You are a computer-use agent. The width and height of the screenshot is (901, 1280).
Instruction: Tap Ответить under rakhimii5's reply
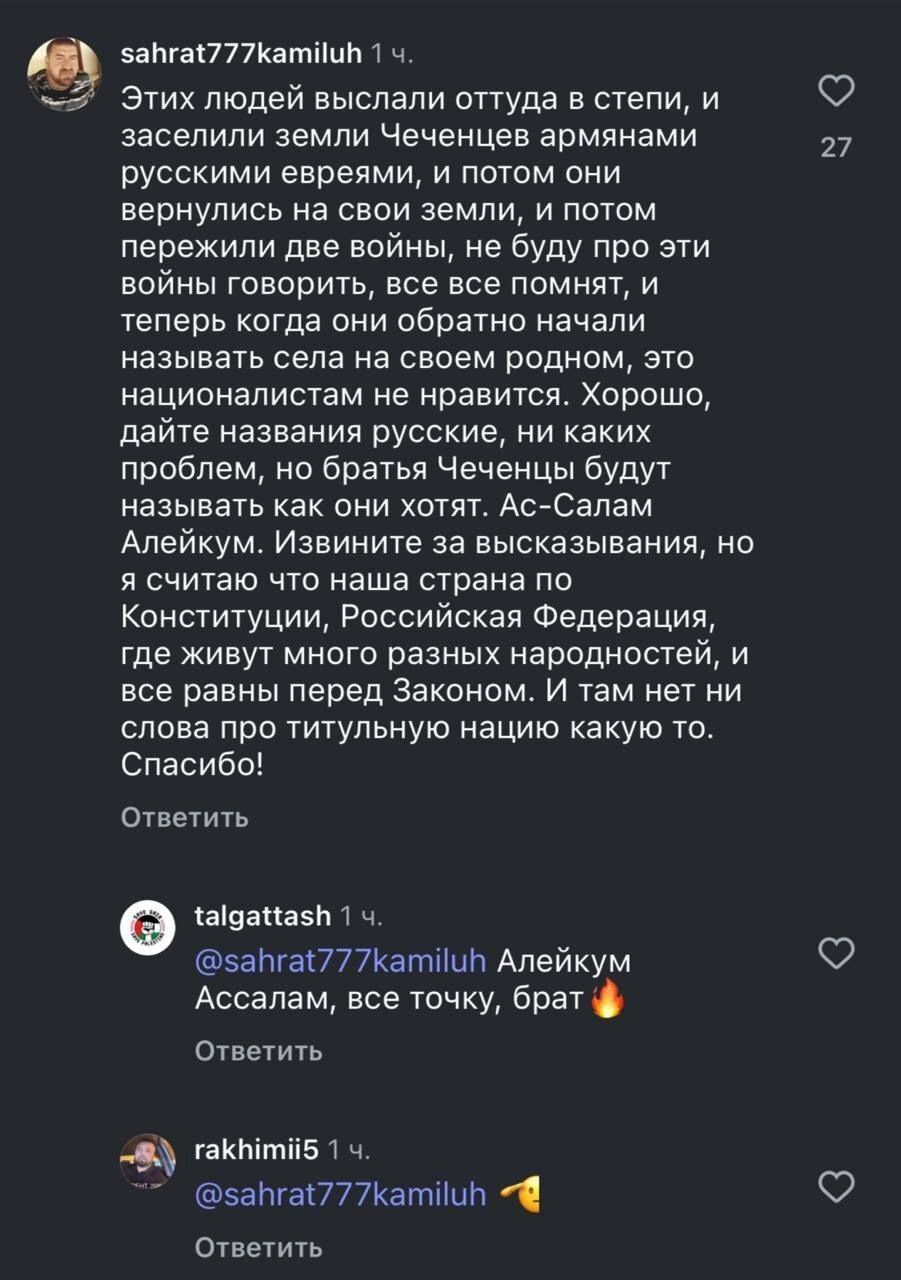click(258, 1247)
